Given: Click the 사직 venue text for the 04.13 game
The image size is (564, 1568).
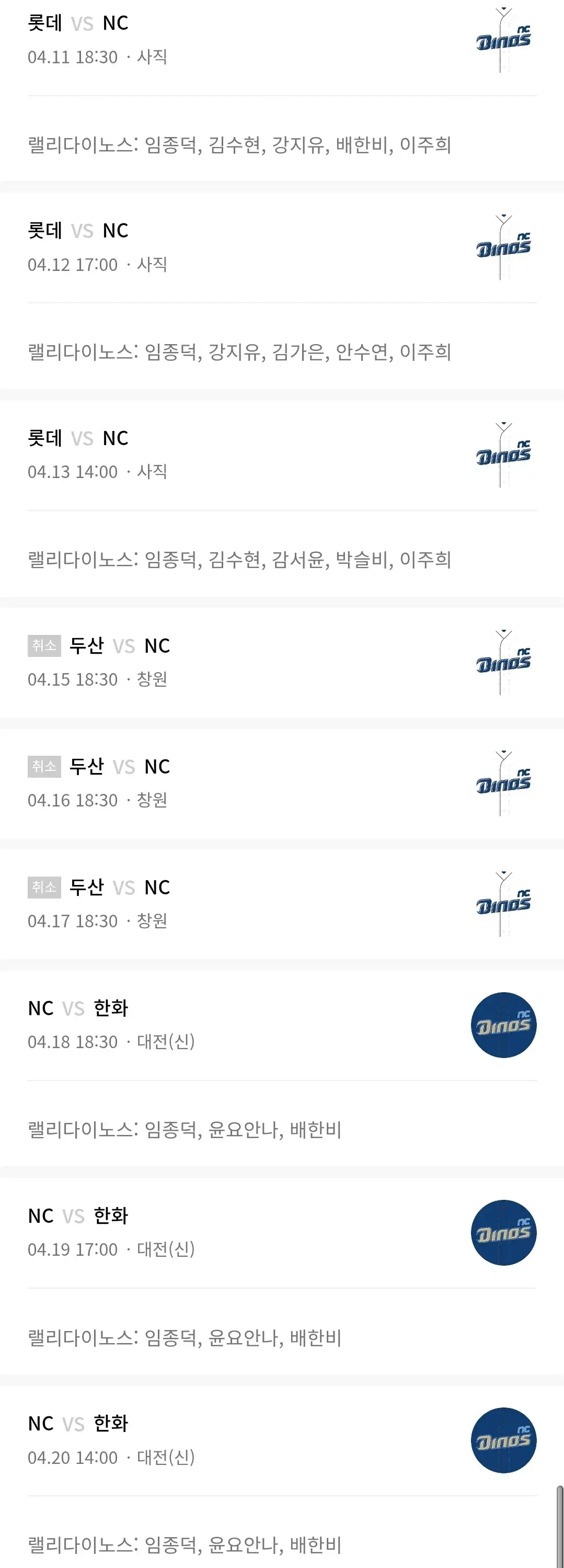Looking at the screenshot, I should pos(153,471).
